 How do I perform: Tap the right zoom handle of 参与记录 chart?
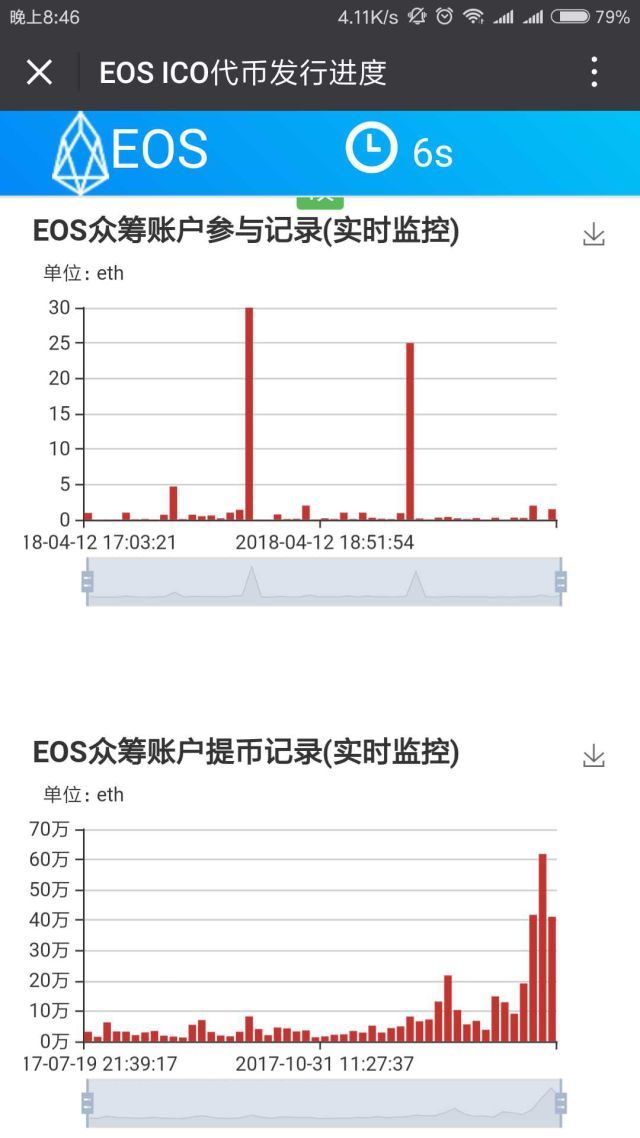[x=560, y=581]
